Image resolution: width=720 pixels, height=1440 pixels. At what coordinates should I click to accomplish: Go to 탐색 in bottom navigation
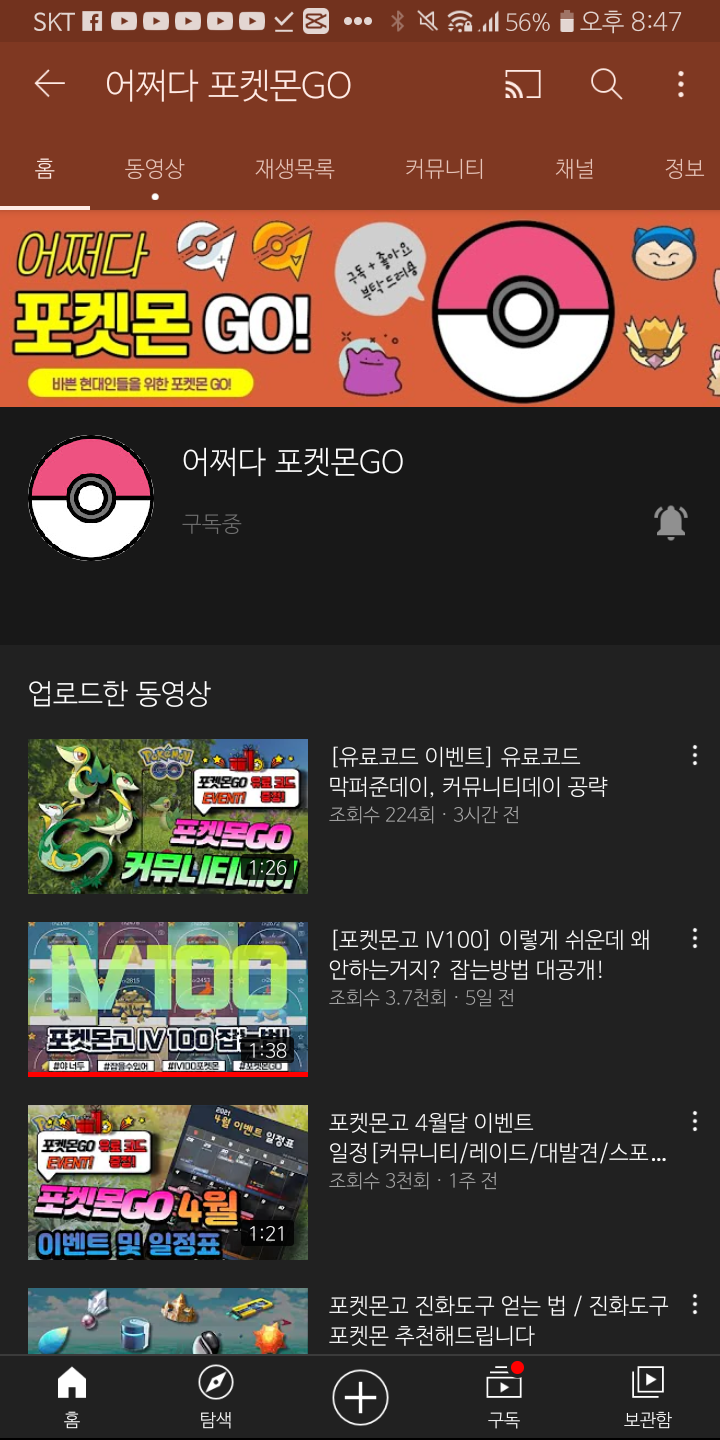click(x=216, y=1397)
